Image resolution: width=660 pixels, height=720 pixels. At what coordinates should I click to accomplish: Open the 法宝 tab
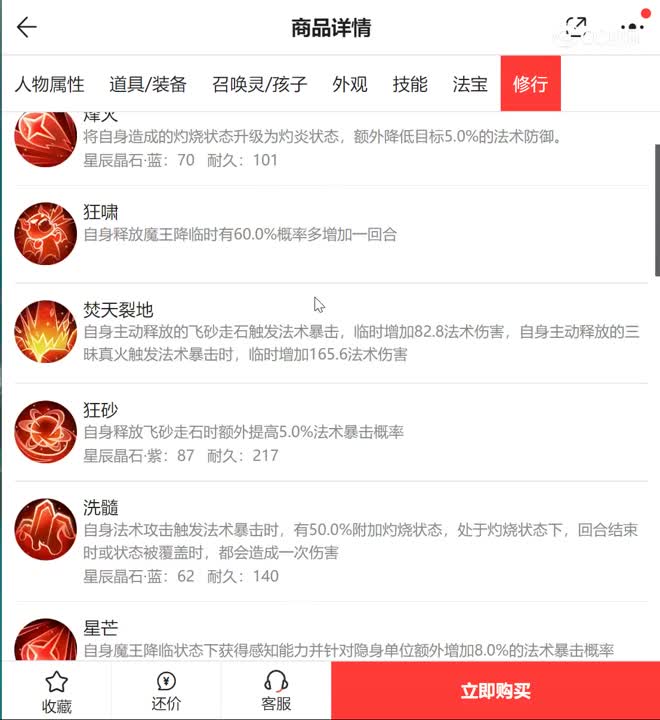coord(470,84)
